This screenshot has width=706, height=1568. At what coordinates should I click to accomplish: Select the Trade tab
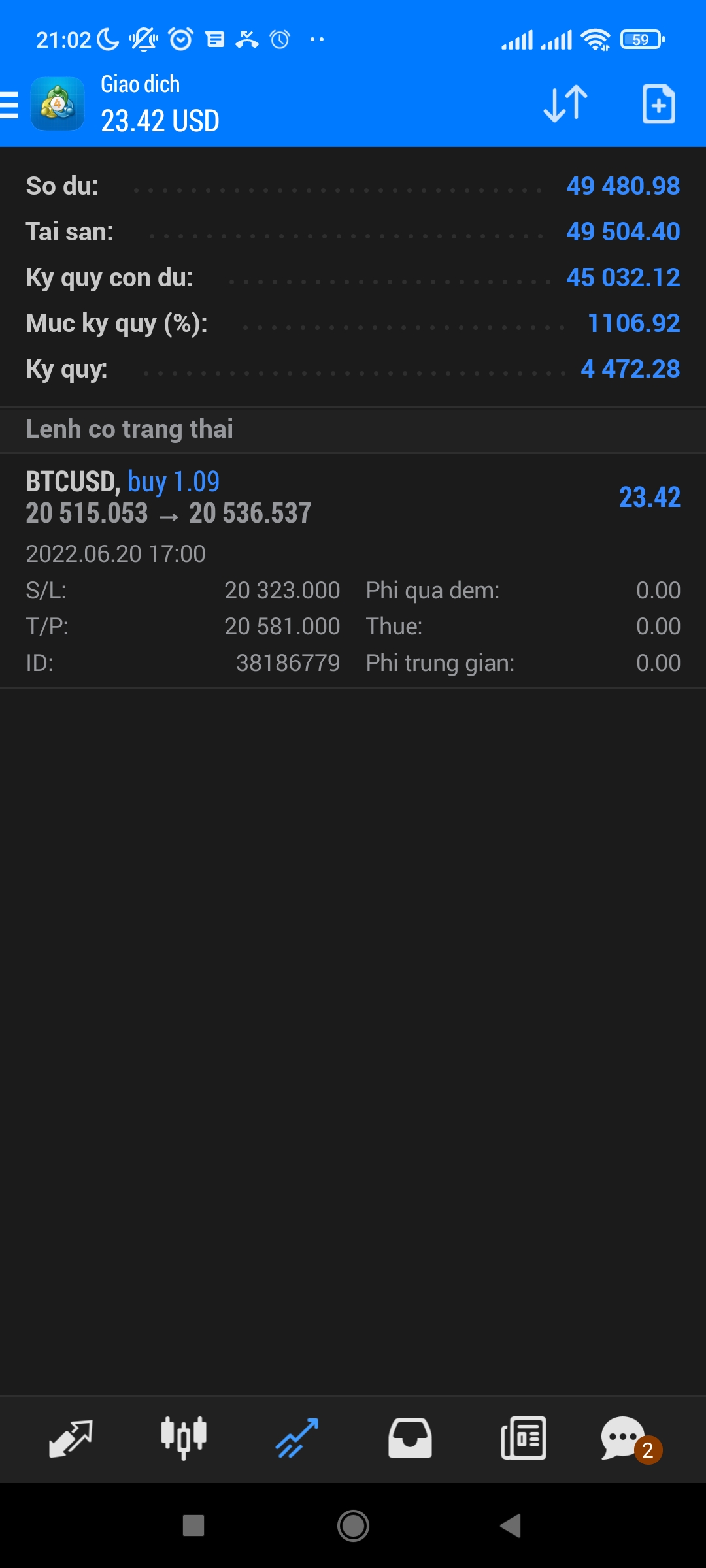pyautogui.click(x=297, y=1439)
